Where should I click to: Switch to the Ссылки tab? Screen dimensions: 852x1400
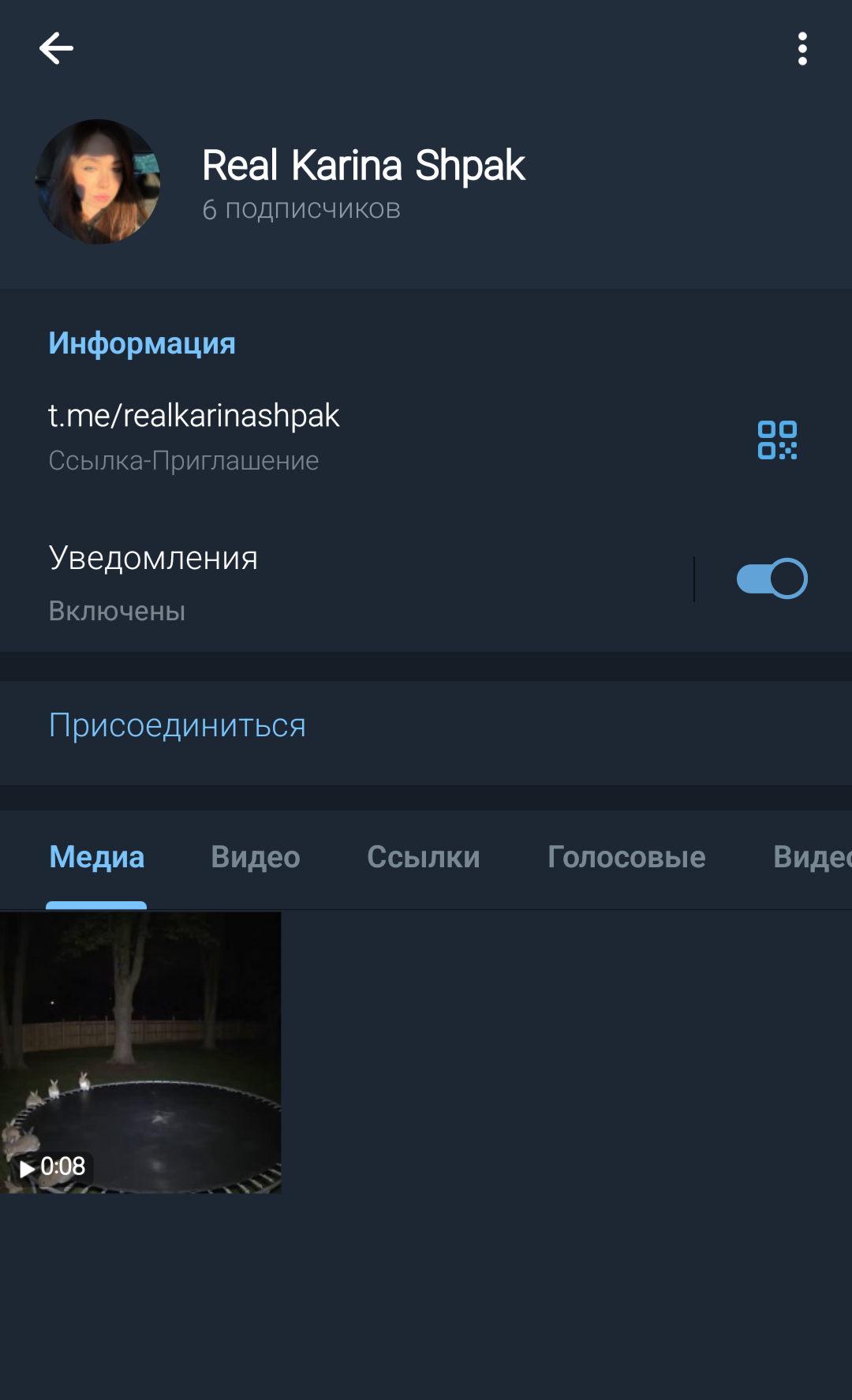point(424,857)
